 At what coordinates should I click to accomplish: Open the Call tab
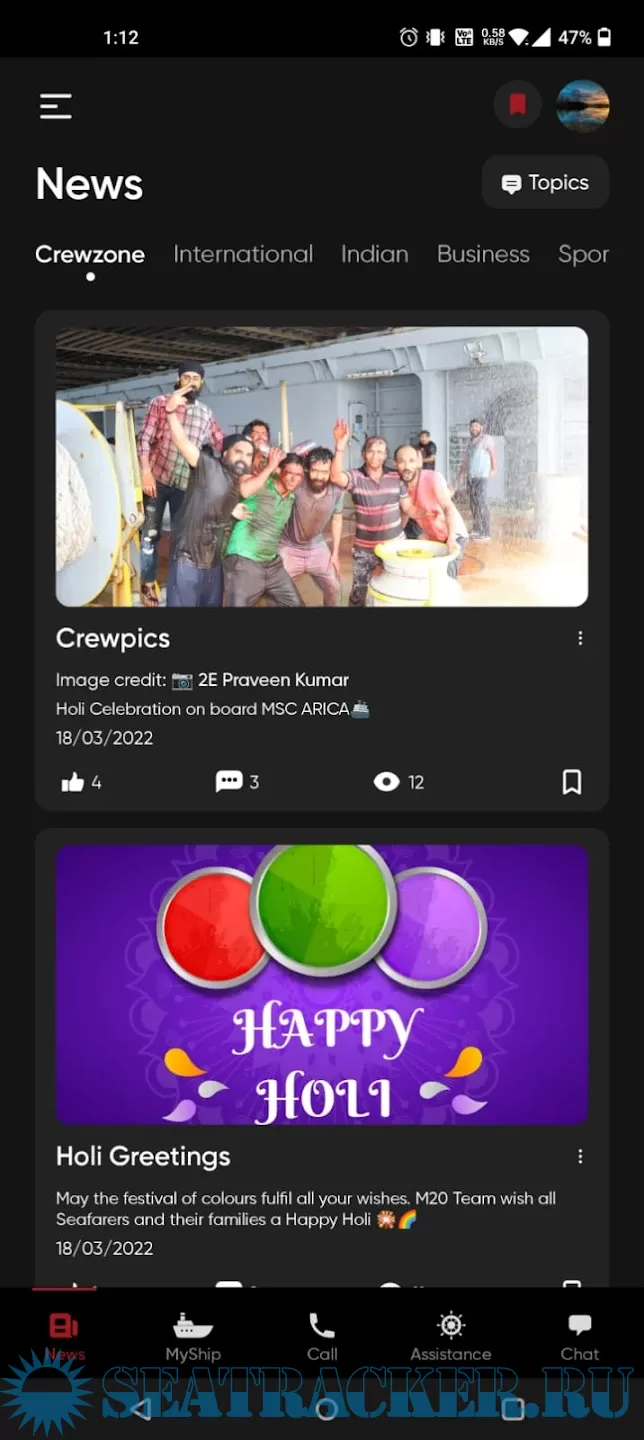point(322,1337)
